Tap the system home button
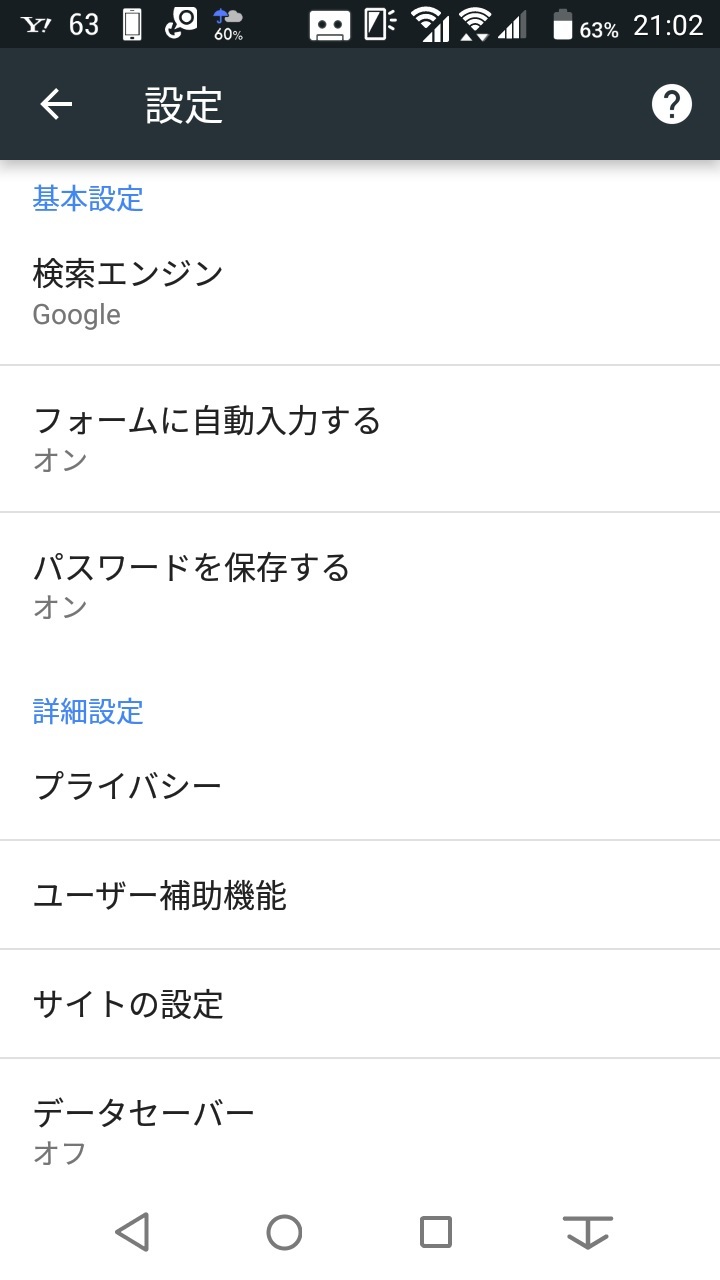This screenshot has width=720, height=1280. (x=284, y=1232)
